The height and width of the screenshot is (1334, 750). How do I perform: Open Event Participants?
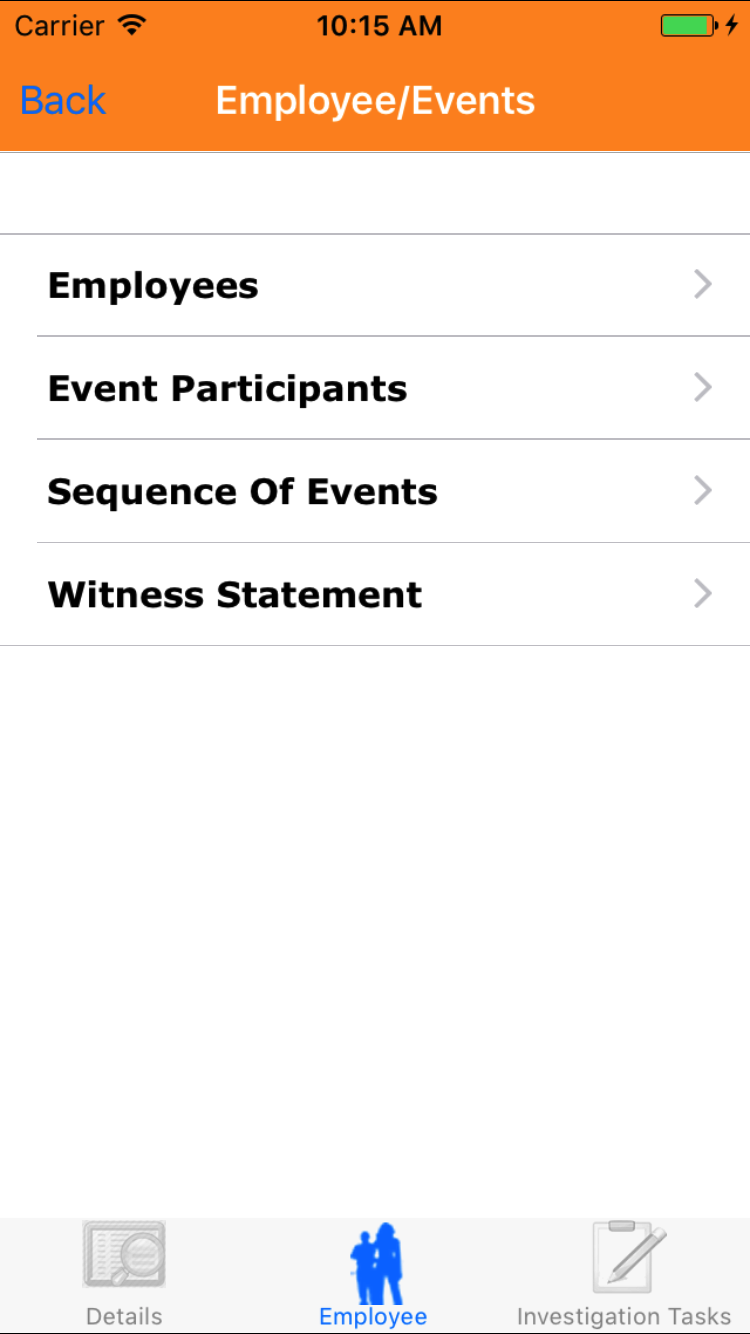(375, 388)
